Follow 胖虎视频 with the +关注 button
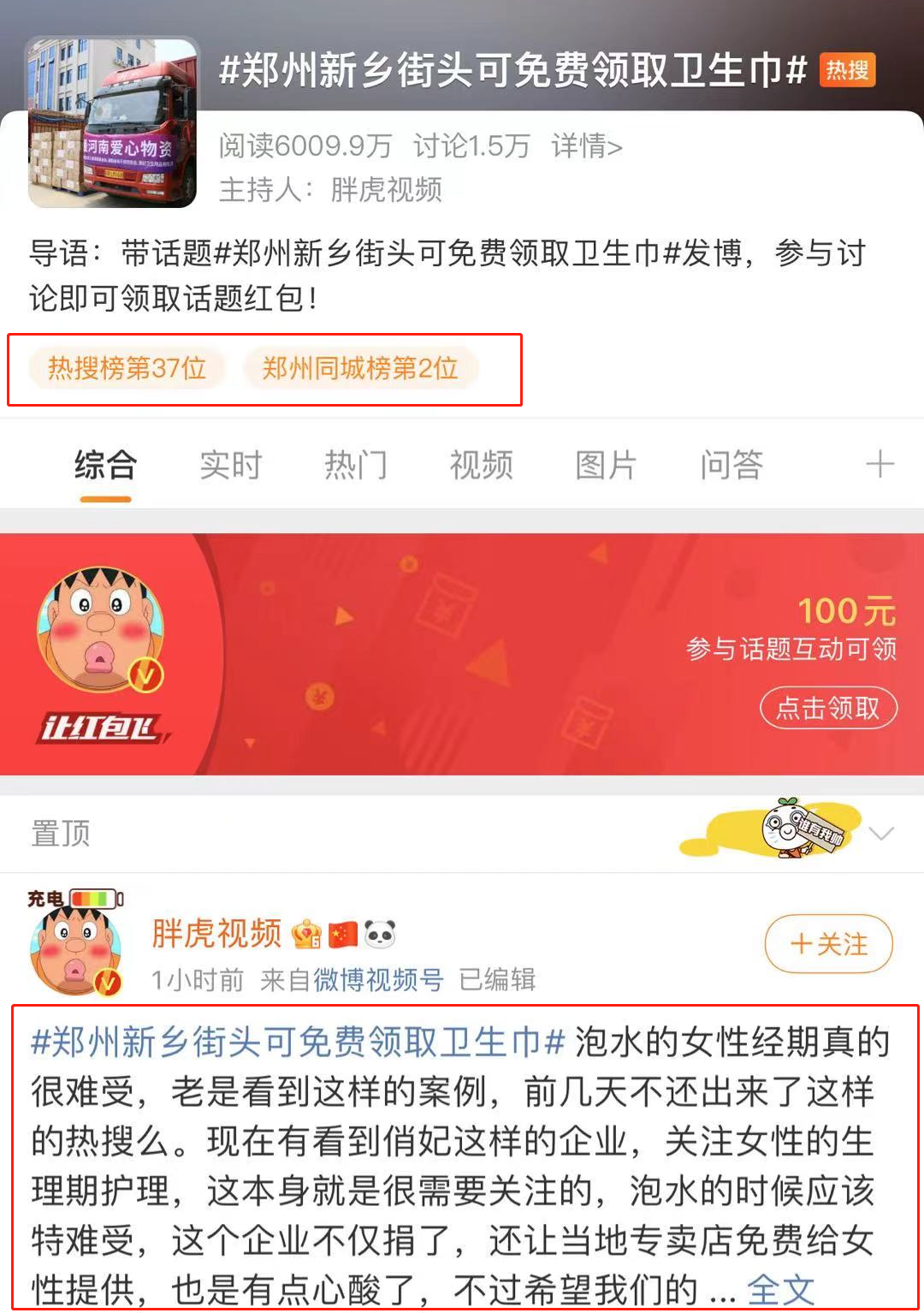Image resolution: width=924 pixels, height=1313 pixels. (828, 944)
